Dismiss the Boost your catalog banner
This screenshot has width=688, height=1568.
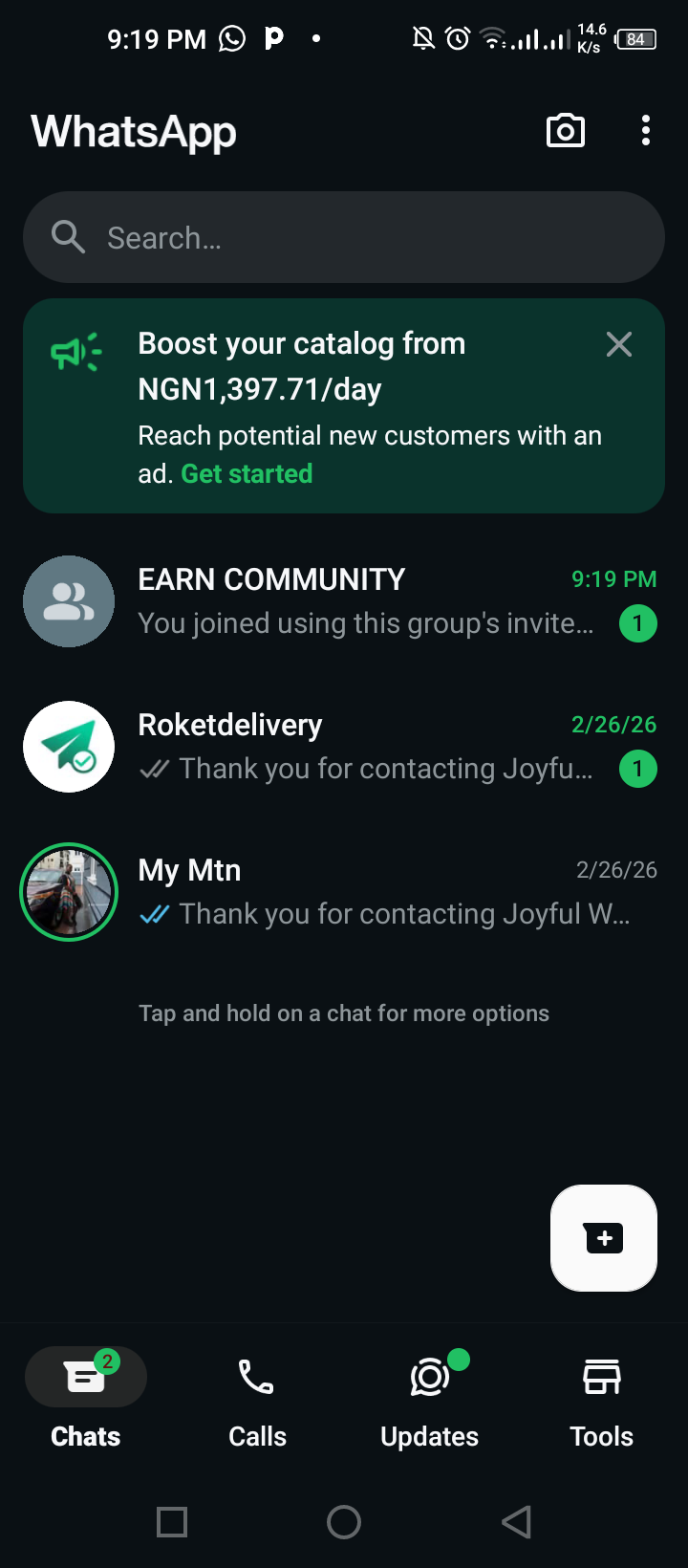tap(619, 344)
